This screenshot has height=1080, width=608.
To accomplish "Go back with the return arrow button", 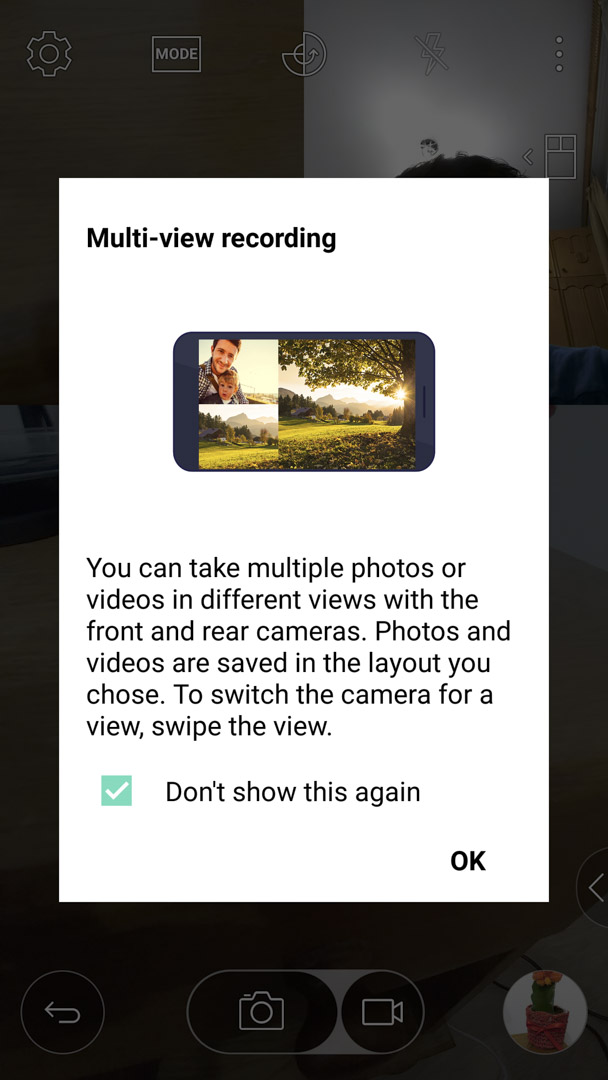I will [63, 1012].
